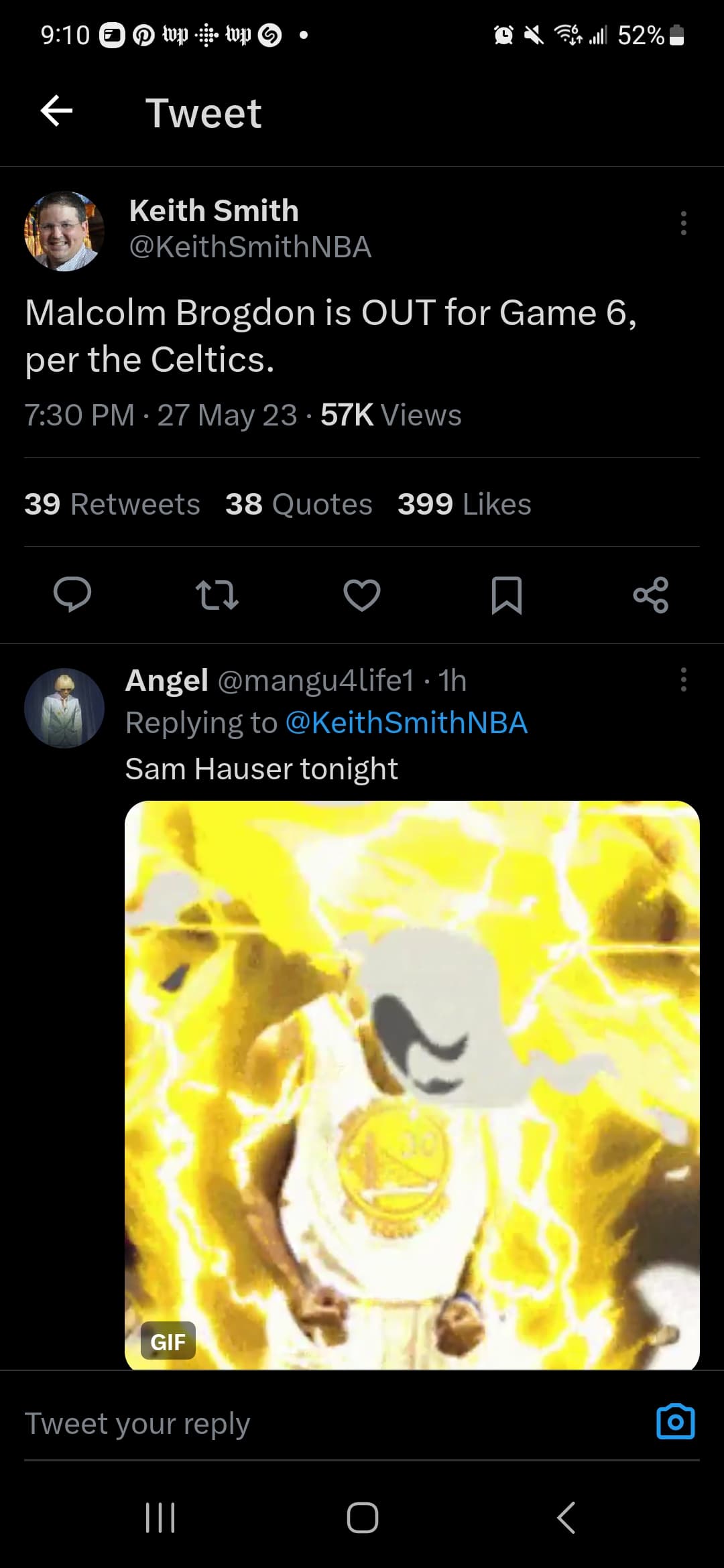Reply to Keith Smith's tweet
The image size is (724, 1568).
pos(72,594)
